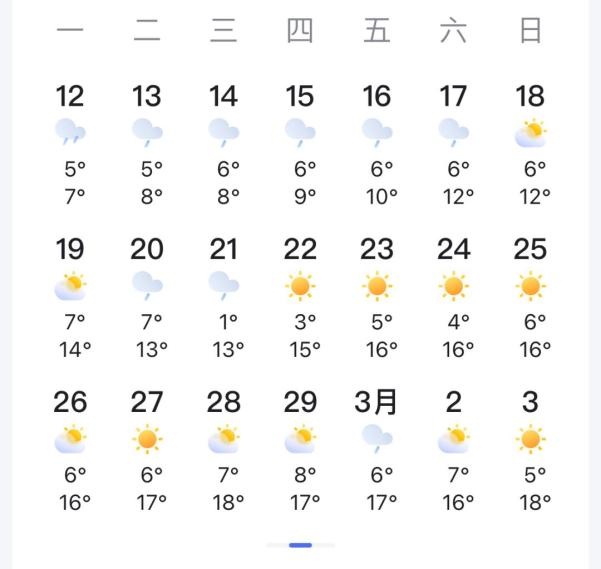Open the forecast for day 15

[x=300, y=145]
